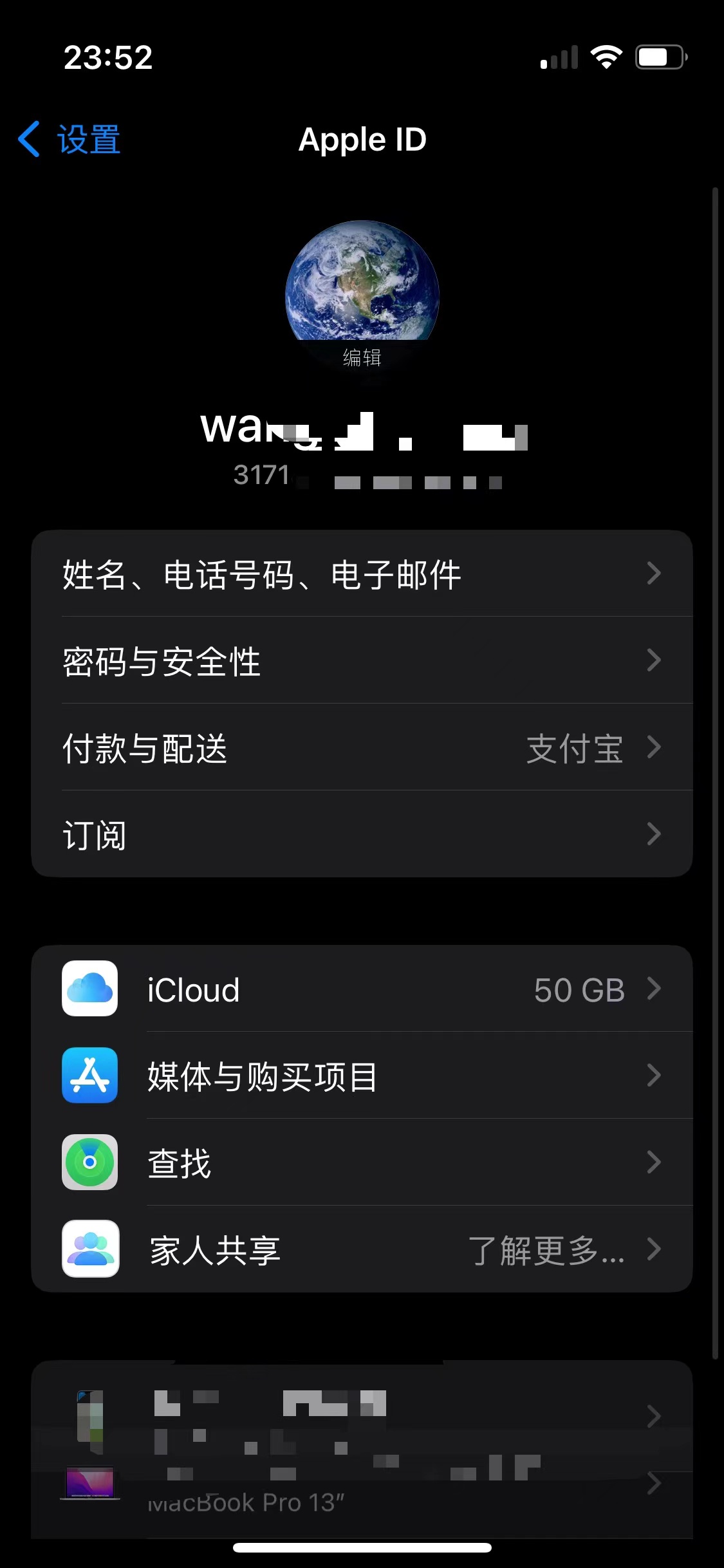Viewport: 724px width, 1568px height.
Task: Open 姓名、电话号码、电子邮件
Action: pos(362,574)
